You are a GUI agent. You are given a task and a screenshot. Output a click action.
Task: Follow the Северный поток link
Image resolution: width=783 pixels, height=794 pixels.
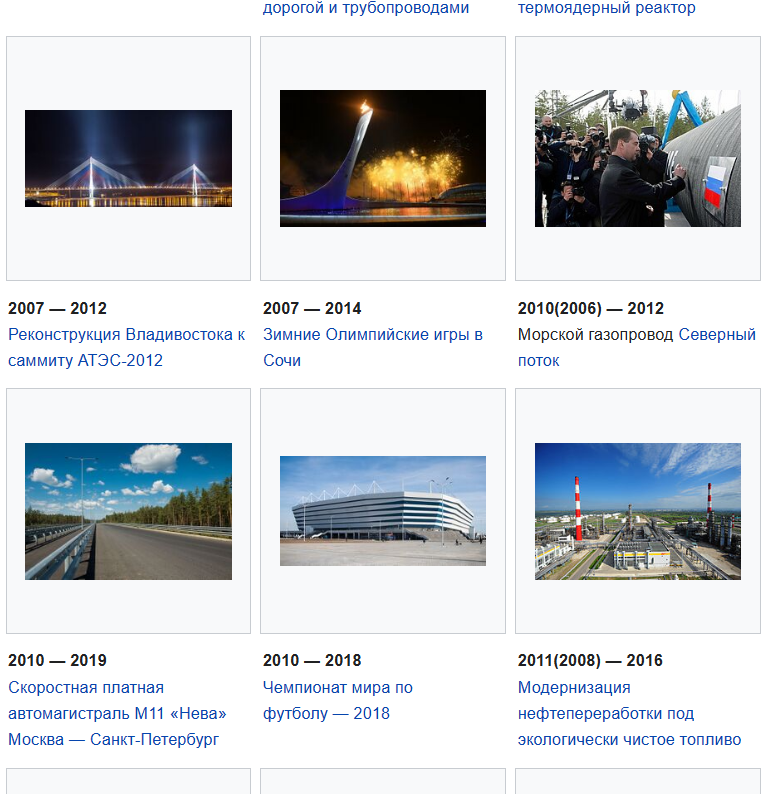pos(716,335)
